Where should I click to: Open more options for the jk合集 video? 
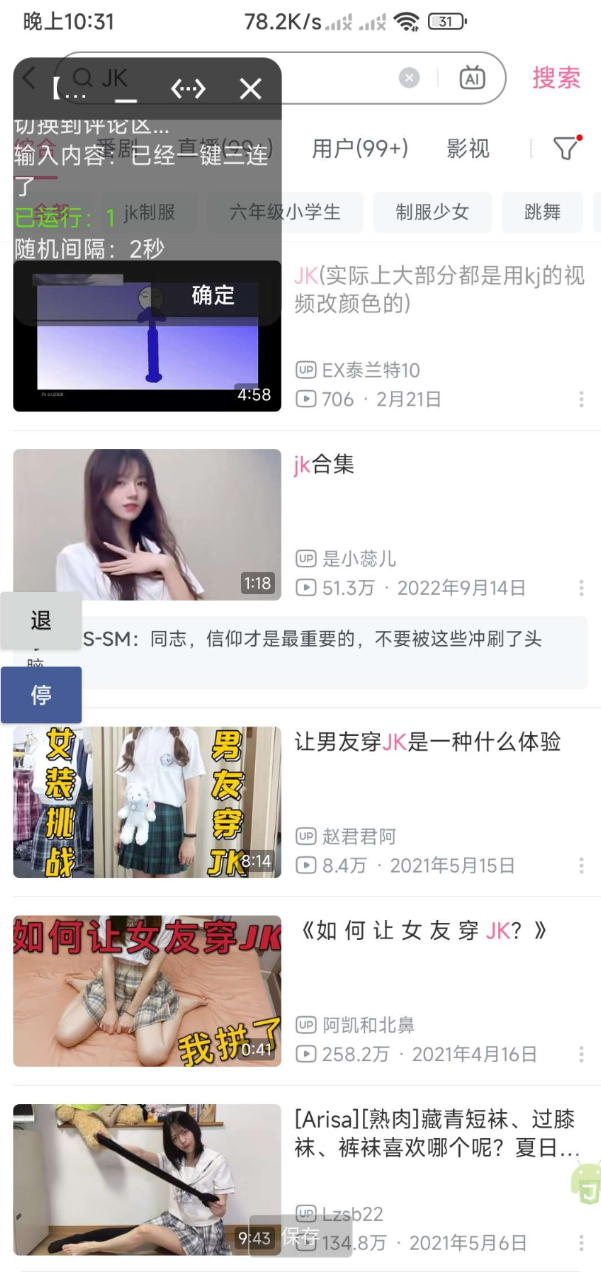tap(581, 588)
